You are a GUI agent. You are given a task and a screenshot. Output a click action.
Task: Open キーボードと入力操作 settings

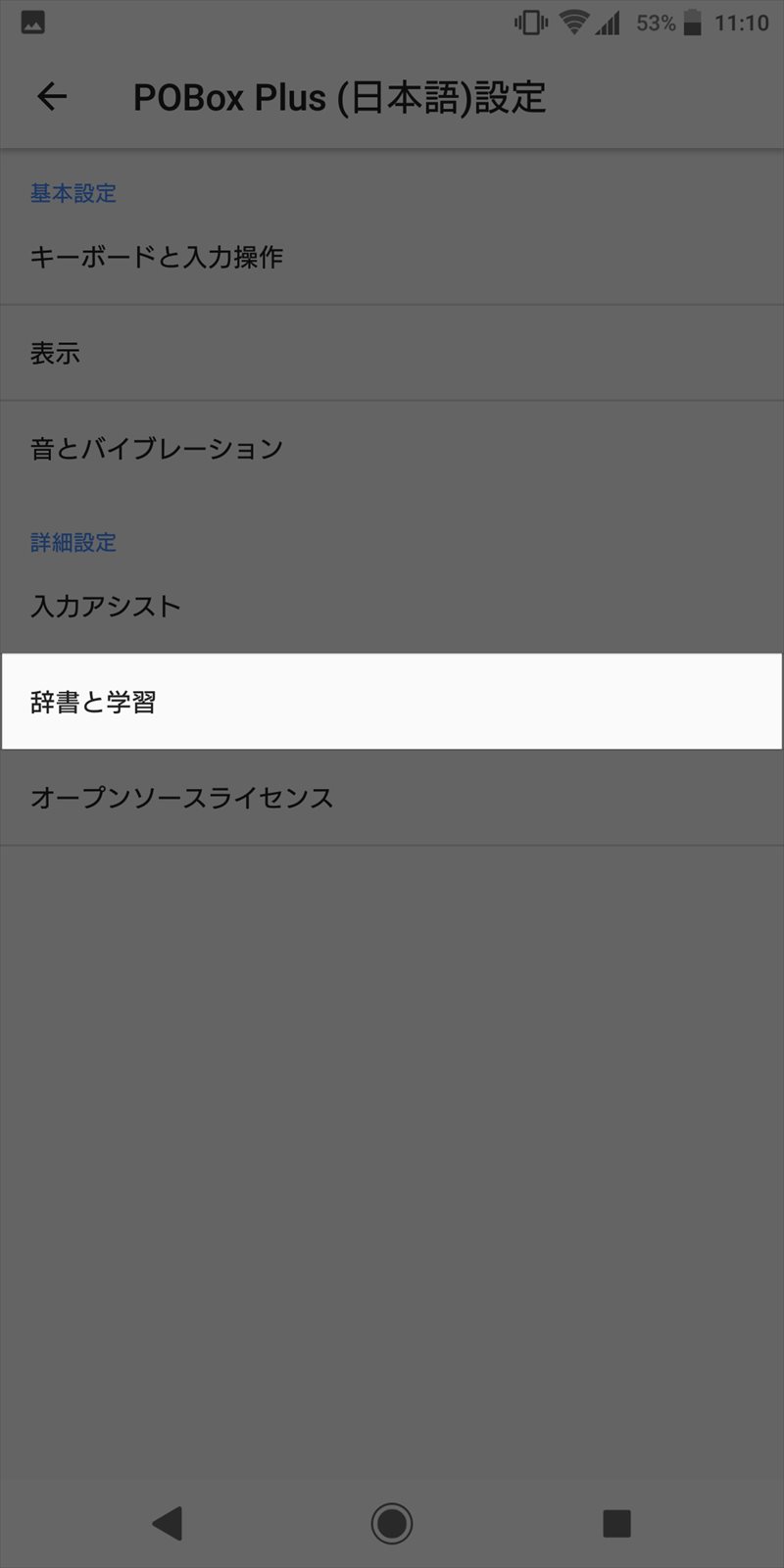[392, 257]
